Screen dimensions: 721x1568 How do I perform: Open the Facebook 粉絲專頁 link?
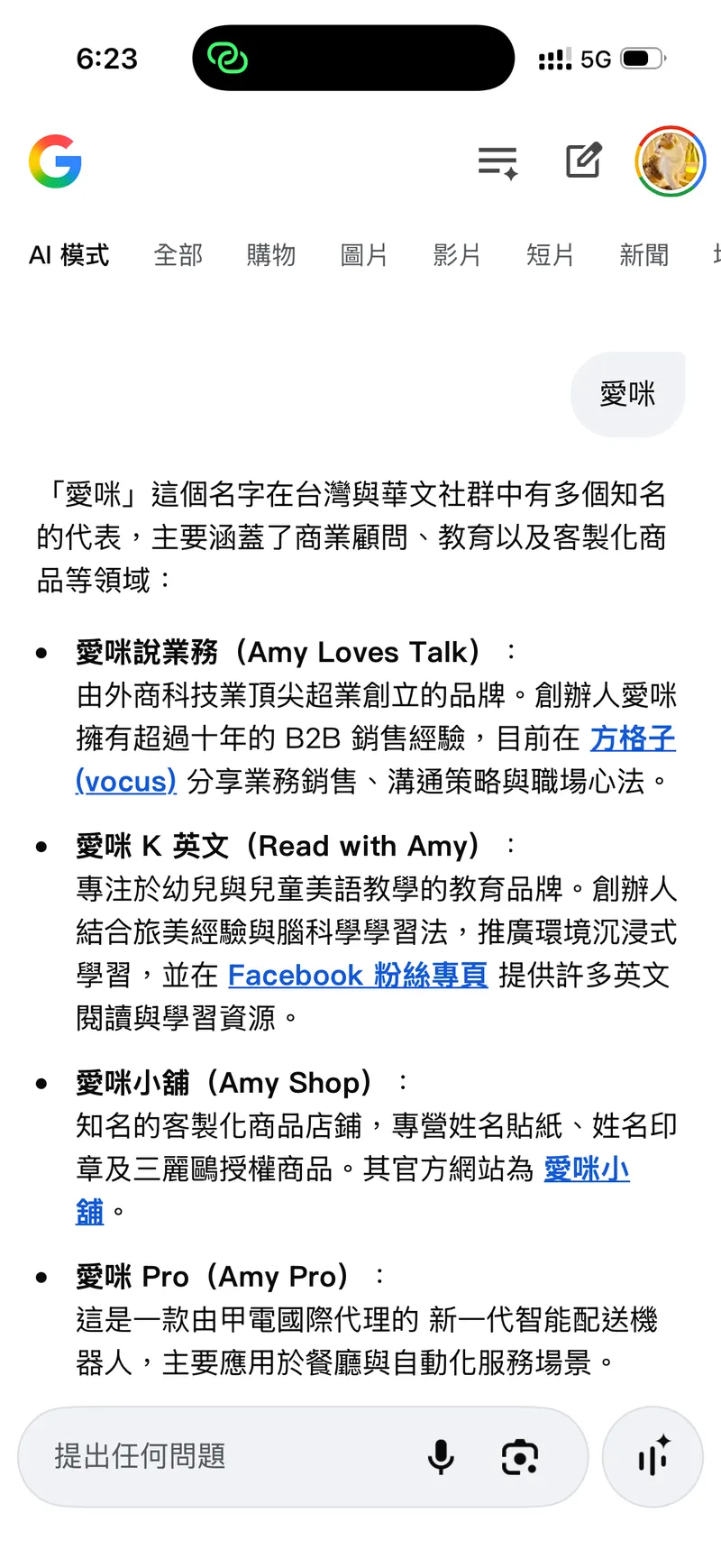[x=357, y=975]
